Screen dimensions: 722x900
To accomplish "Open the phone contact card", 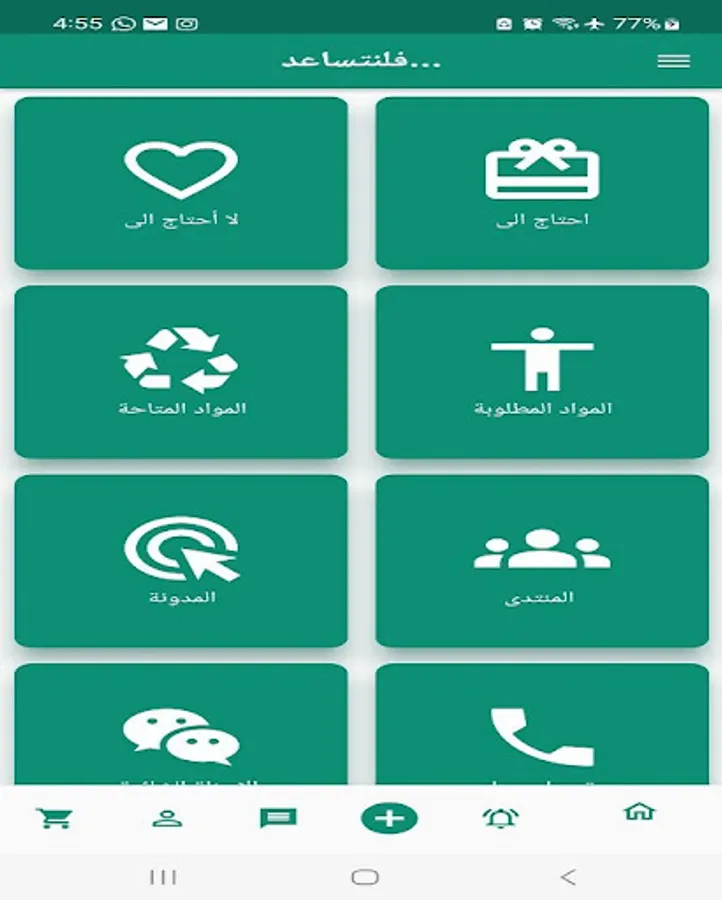I will tap(542, 724).
